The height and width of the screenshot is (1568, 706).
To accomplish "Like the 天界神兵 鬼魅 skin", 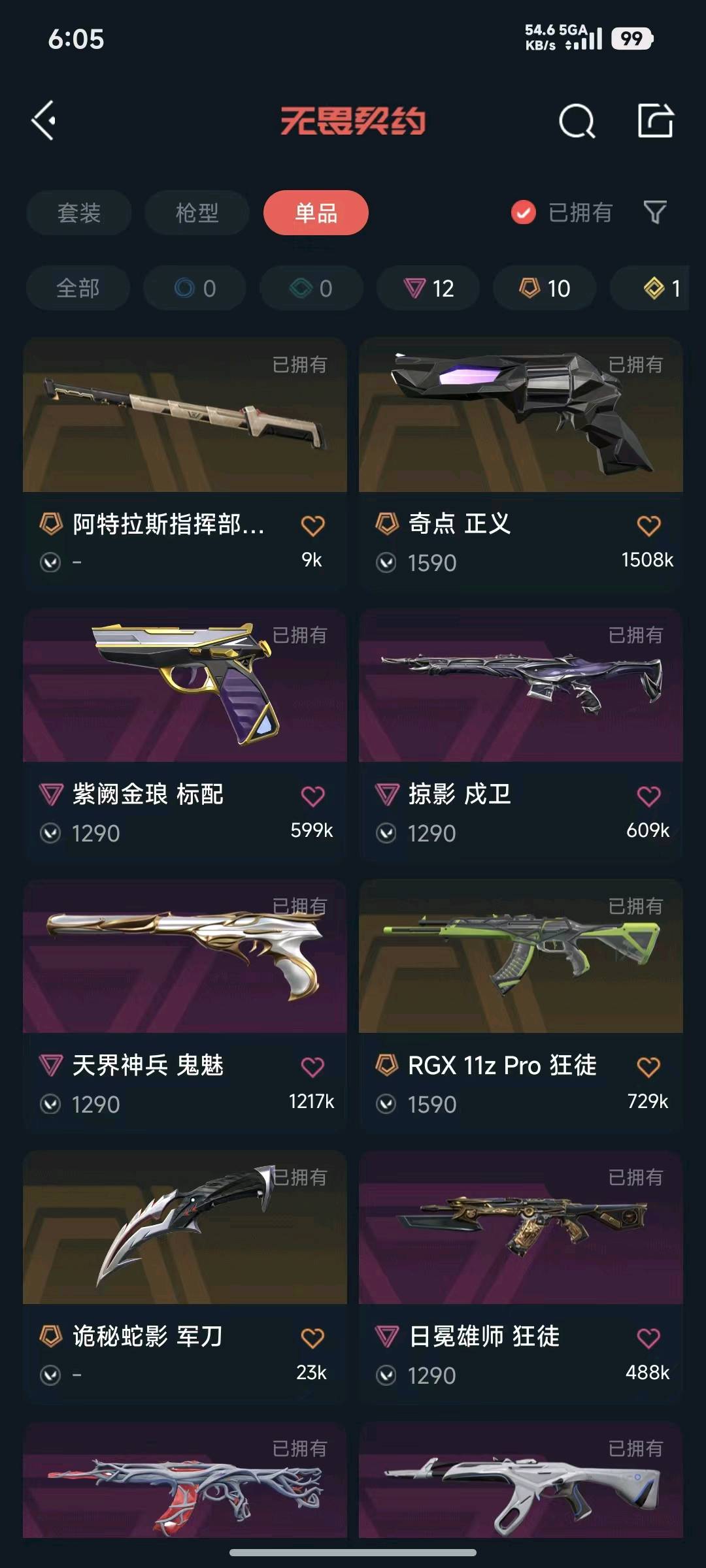I will pyautogui.click(x=312, y=1067).
